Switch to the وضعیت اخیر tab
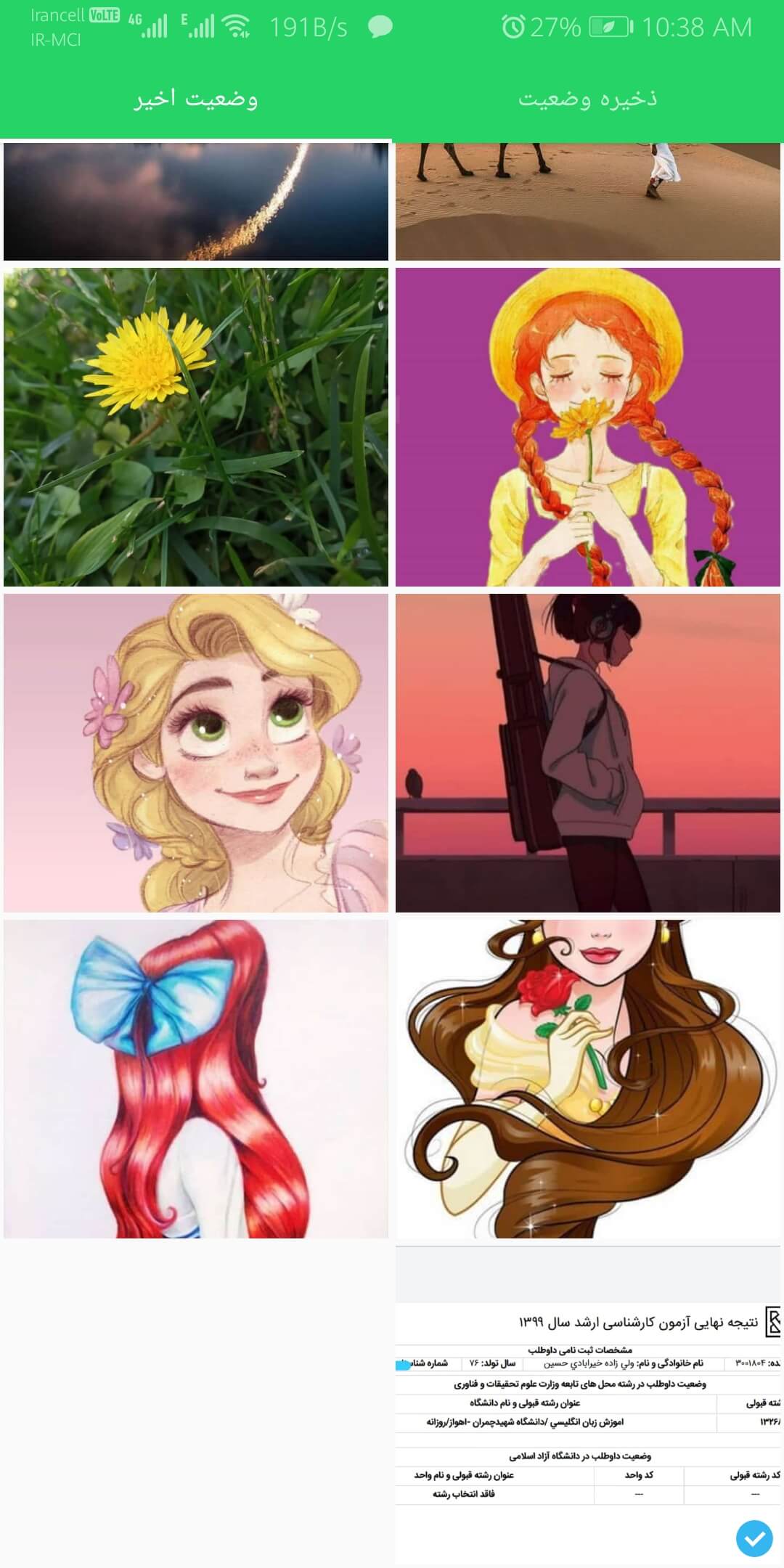The height and width of the screenshot is (1568, 784). [195, 99]
